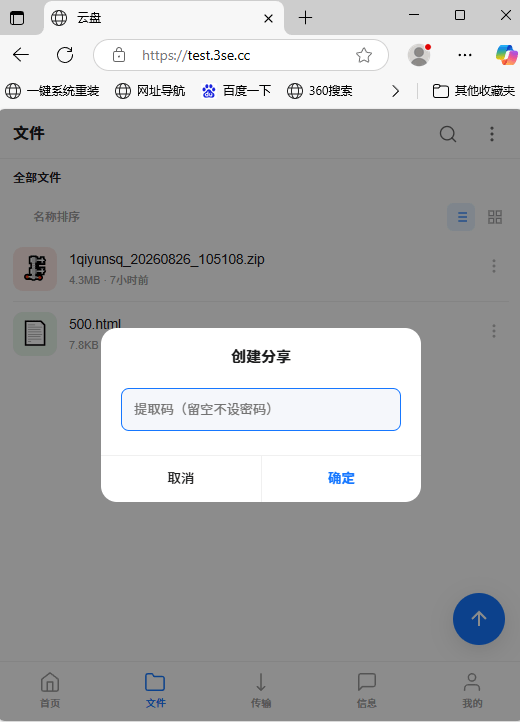Go to the 首页 tab

[50, 690]
